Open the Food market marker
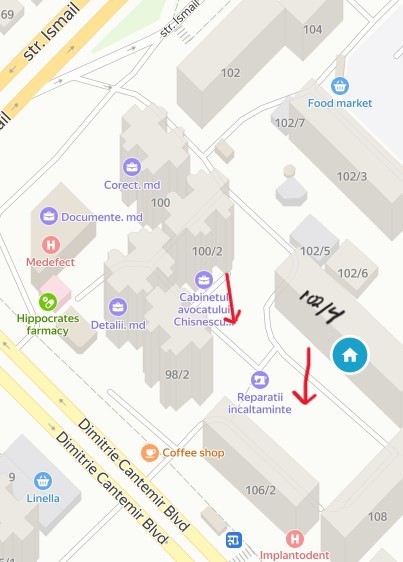This screenshot has height=562, width=403. (x=340, y=86)
